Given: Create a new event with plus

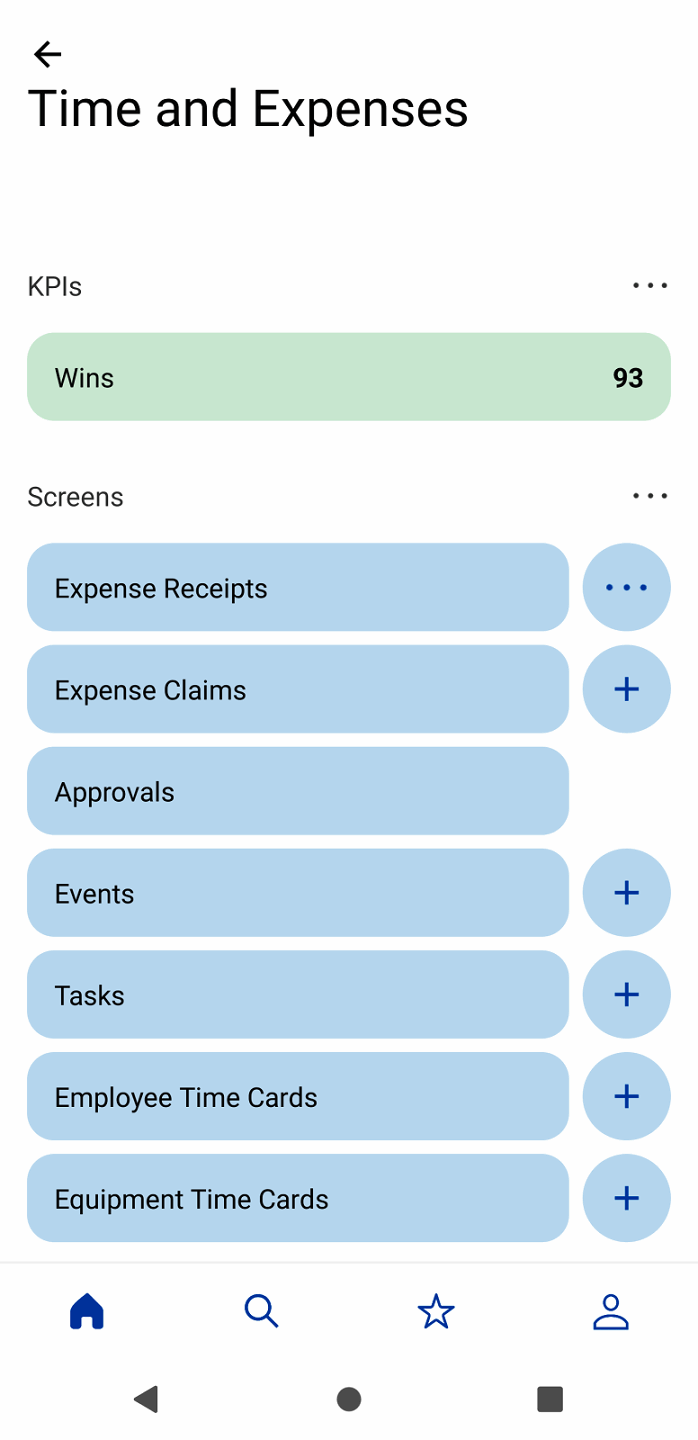Looking at the screenshot, I should click(x=626, y=894).
